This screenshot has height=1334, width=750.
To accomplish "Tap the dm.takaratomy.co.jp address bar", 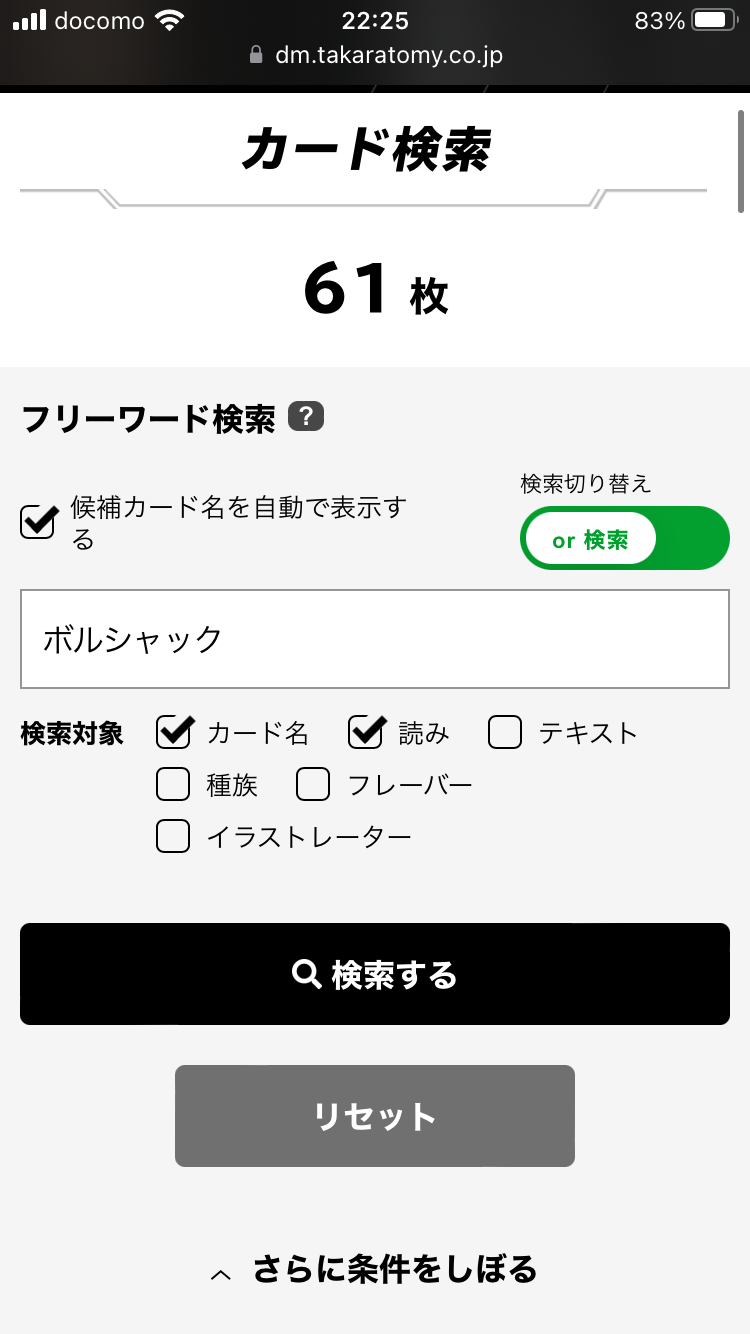I will click(375, 55).
